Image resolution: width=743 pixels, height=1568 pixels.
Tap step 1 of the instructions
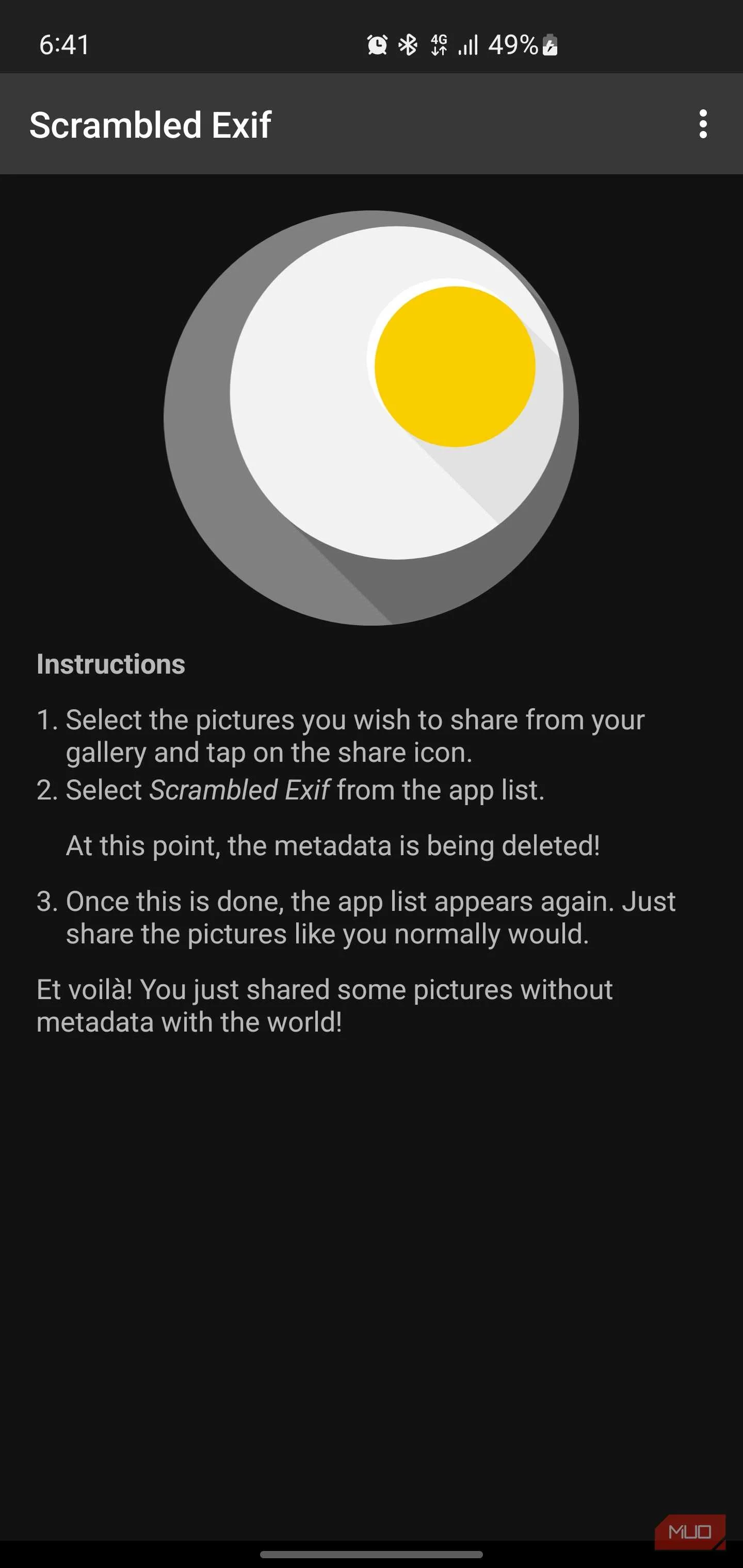[341, 736]
